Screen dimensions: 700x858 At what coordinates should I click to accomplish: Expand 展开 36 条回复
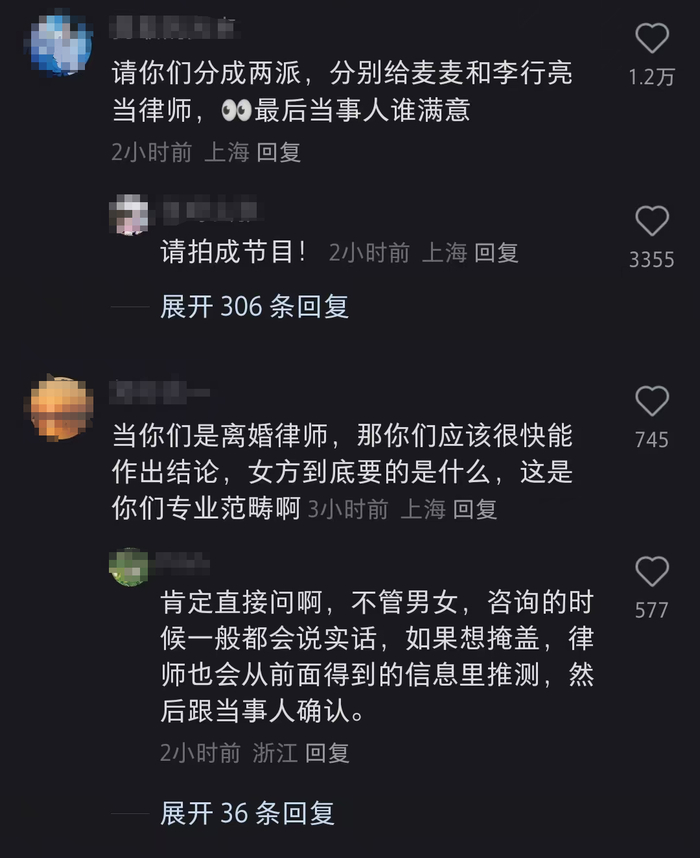pyautogui.click(x=247, y=813)
